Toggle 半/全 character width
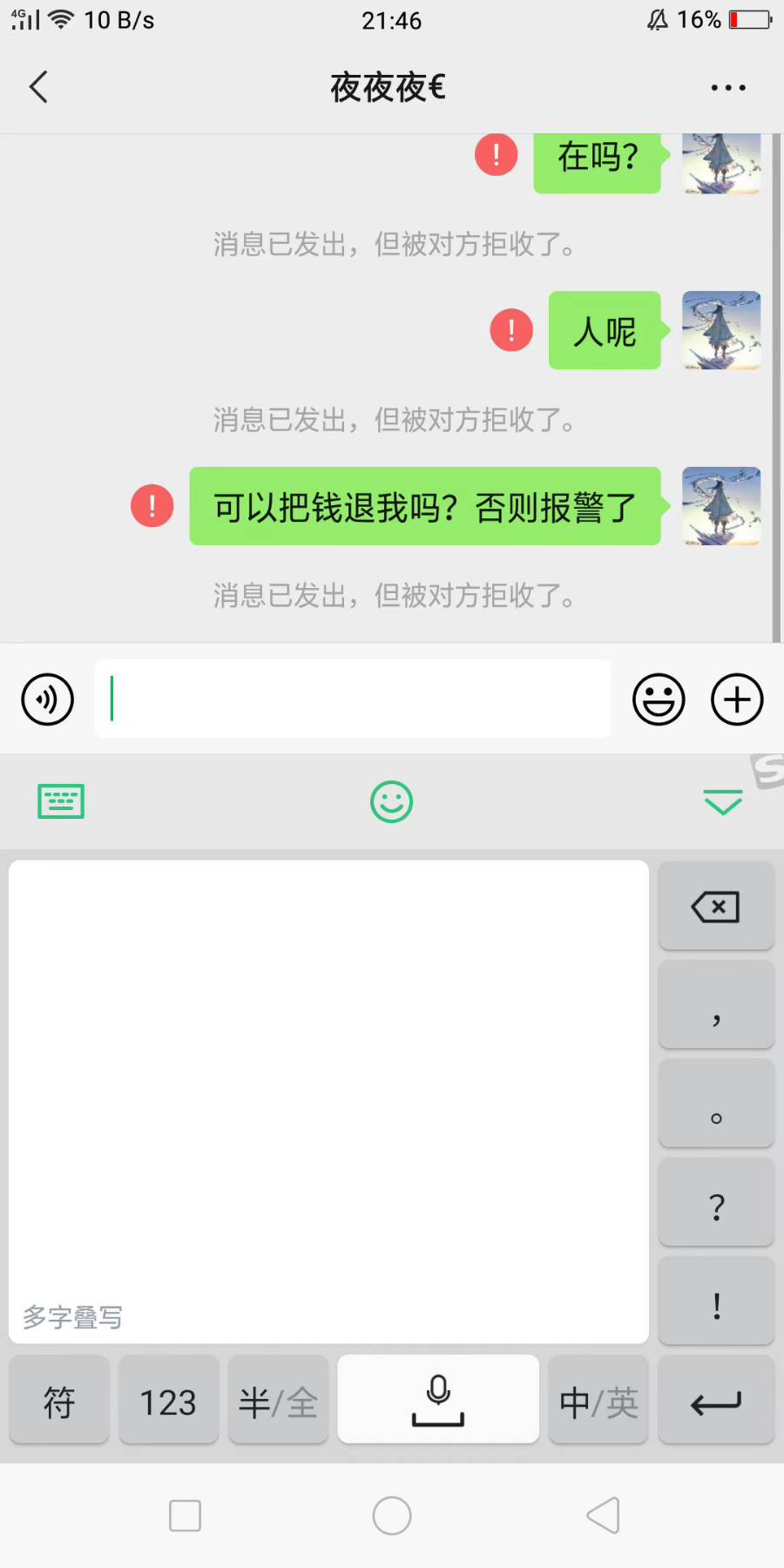 tap(278, 1402)
